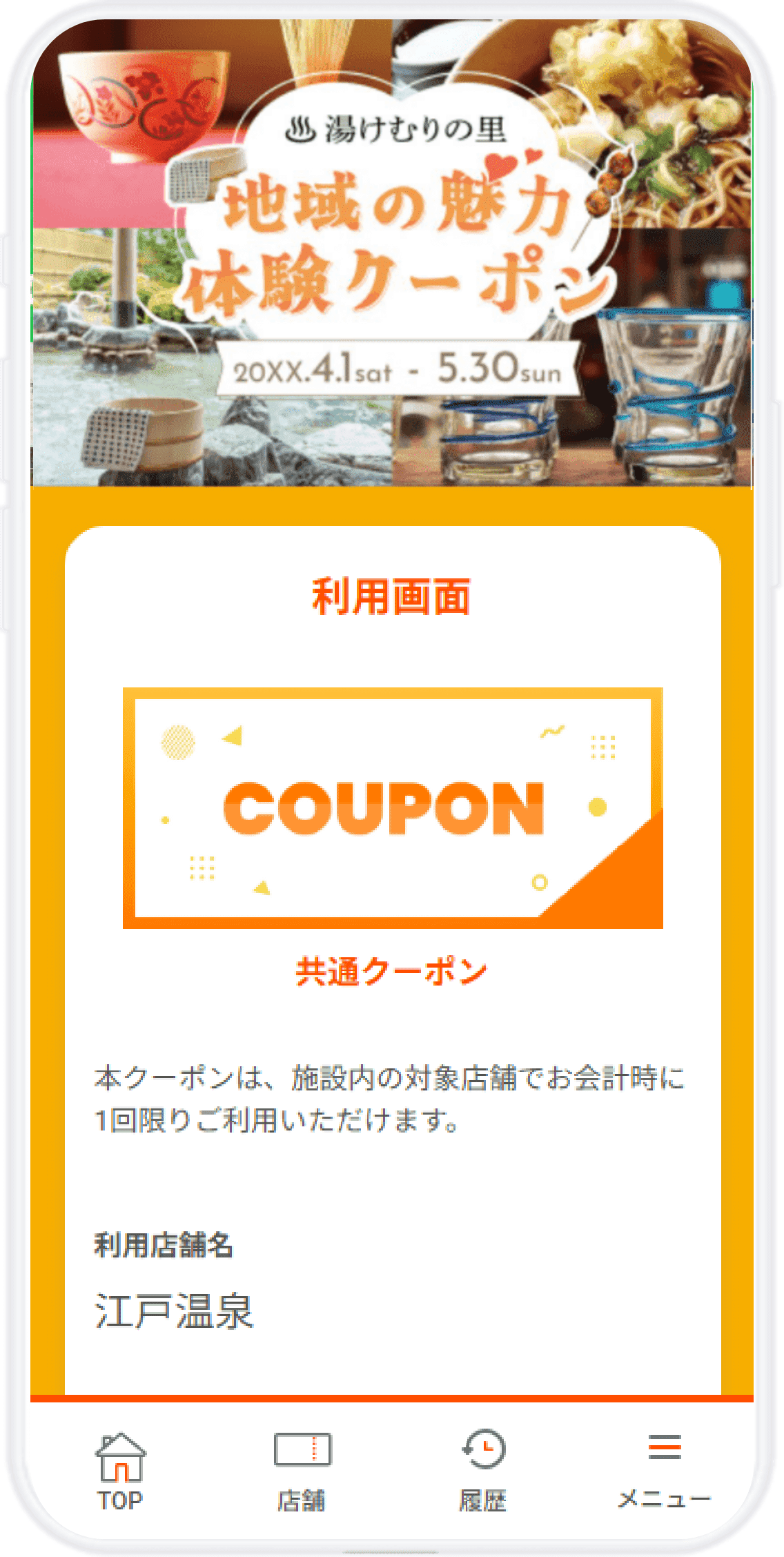The image size is (784, 1557).
Task: Open the メニュー hamburger menu
Action: tap(664, 1470)
